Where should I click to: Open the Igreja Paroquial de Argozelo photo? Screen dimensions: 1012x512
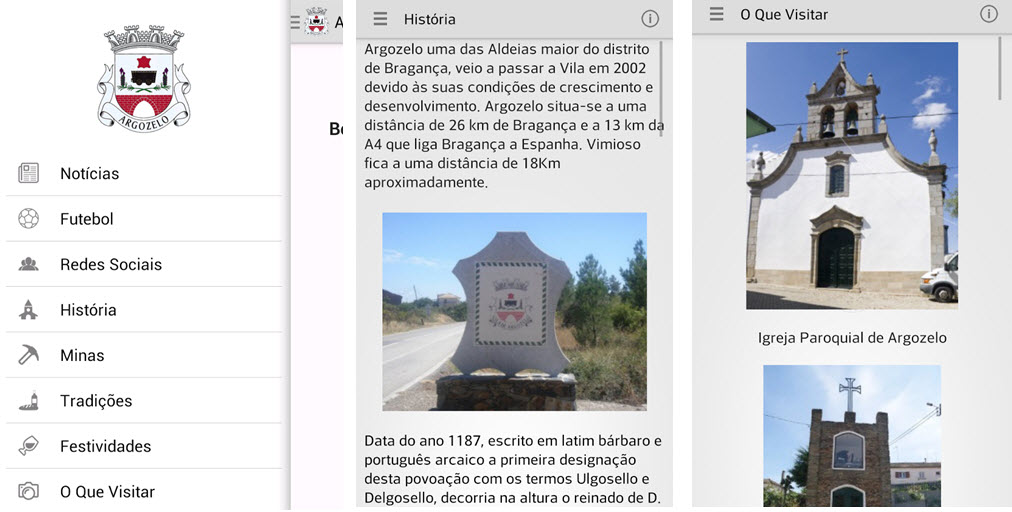[x=852, y=176]
